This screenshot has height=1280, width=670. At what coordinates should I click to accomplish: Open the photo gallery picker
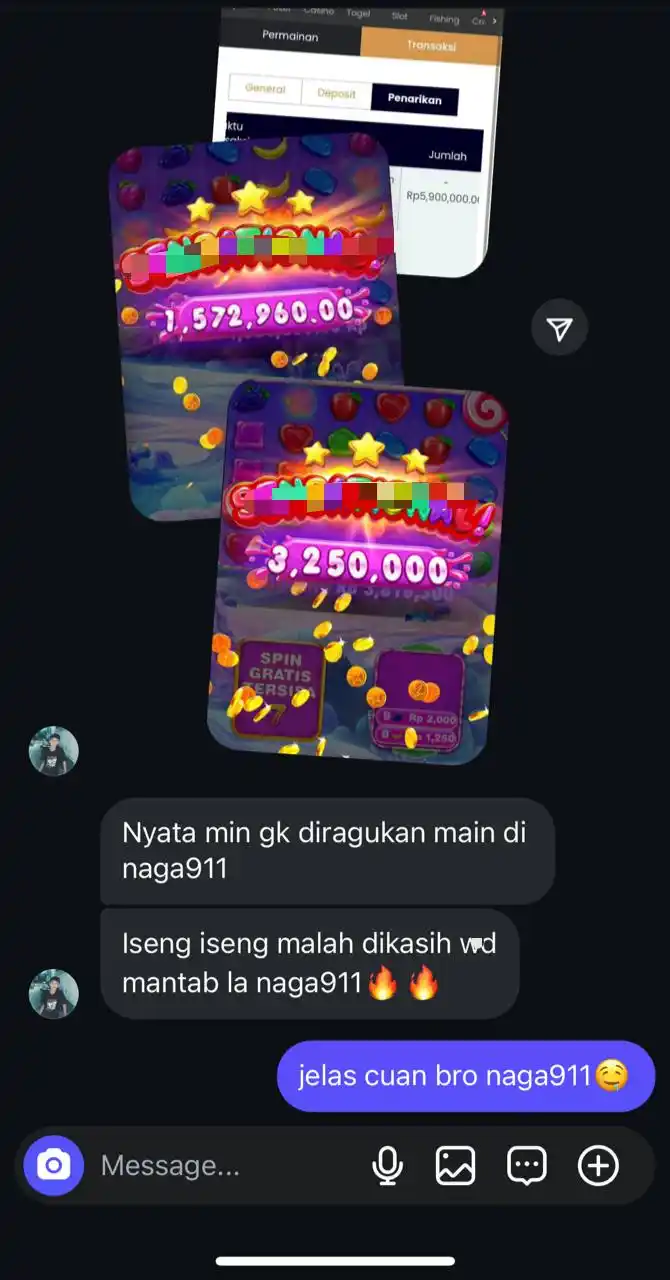pyautogui.click(x=455, y=1166)
